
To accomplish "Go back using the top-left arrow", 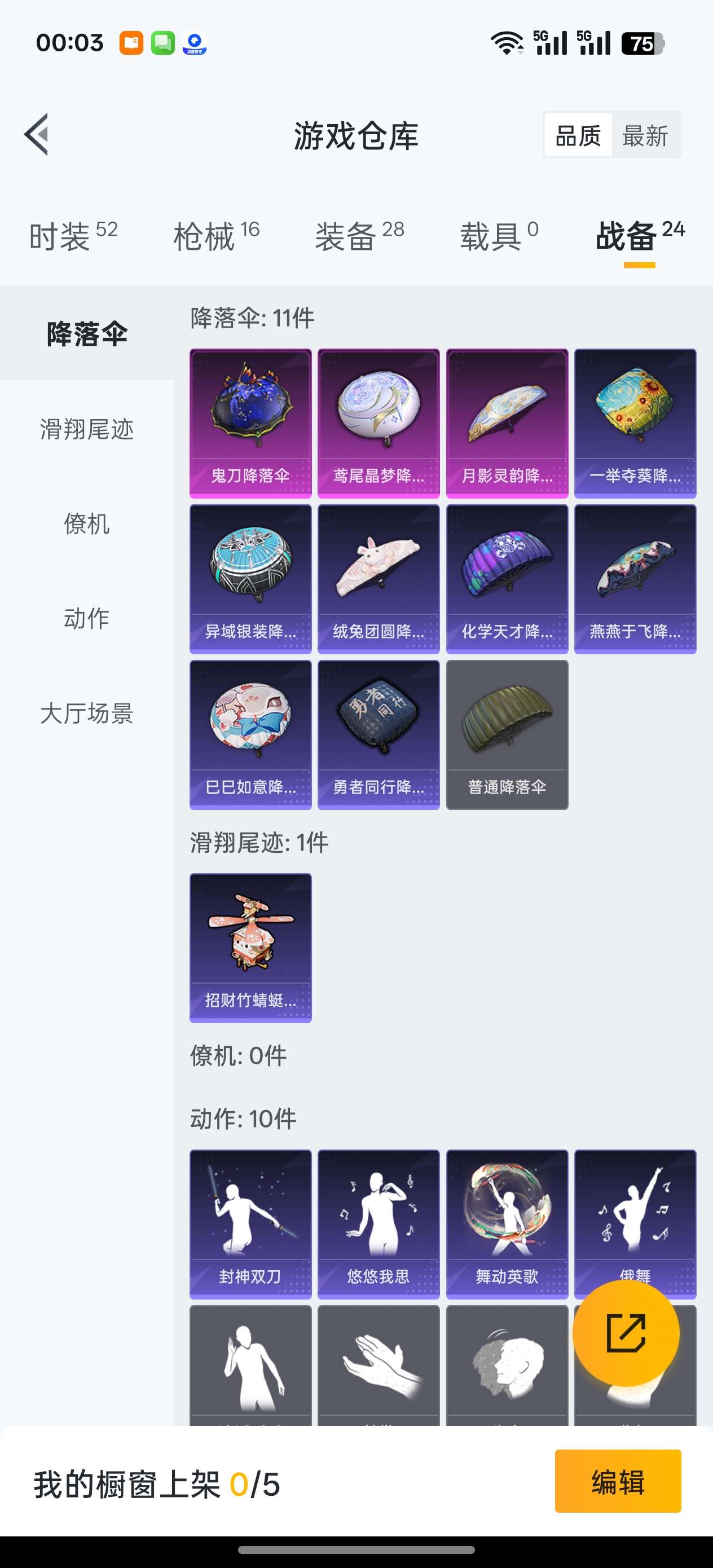I will pyautogui.click(x=37, y=135).
